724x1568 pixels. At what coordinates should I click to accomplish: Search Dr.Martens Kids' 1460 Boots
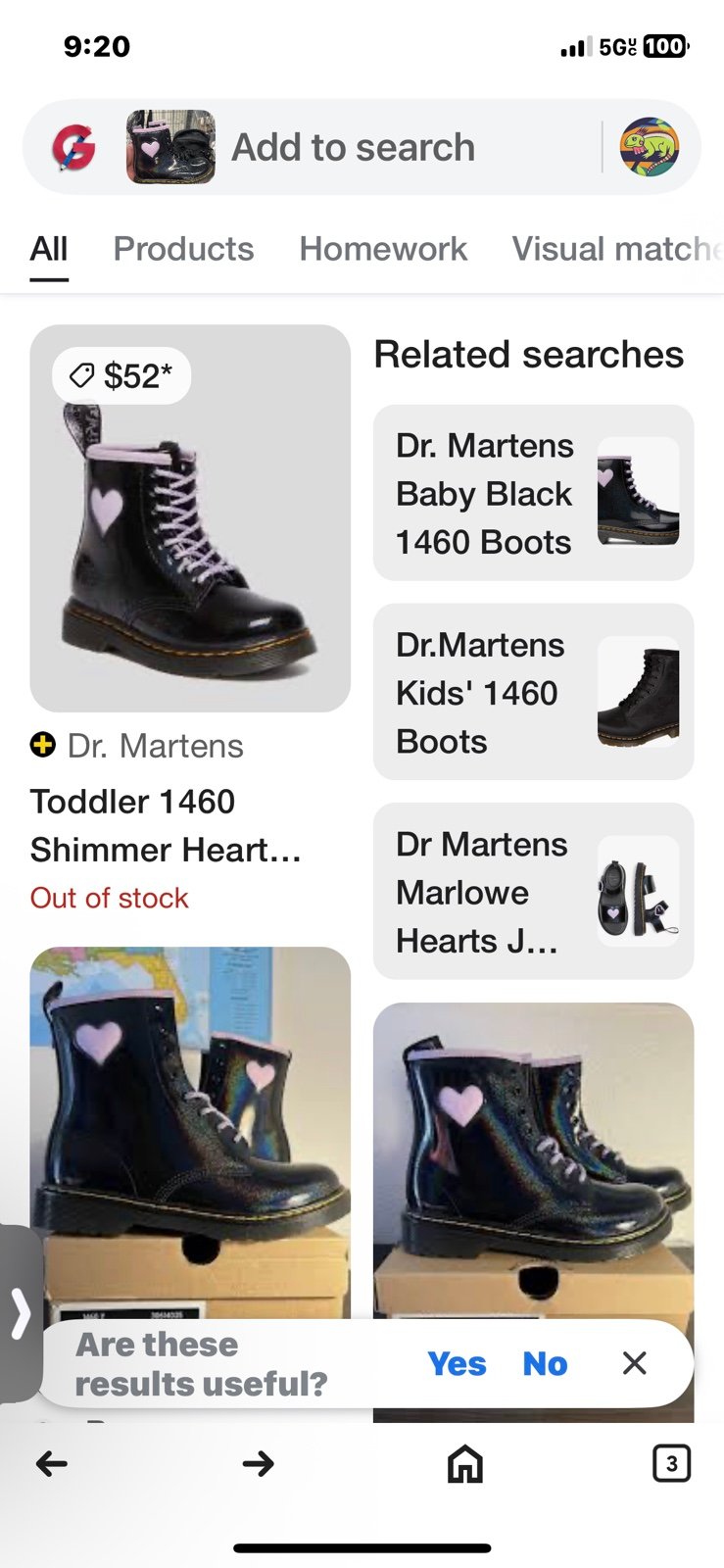click(x=534, y=692)
